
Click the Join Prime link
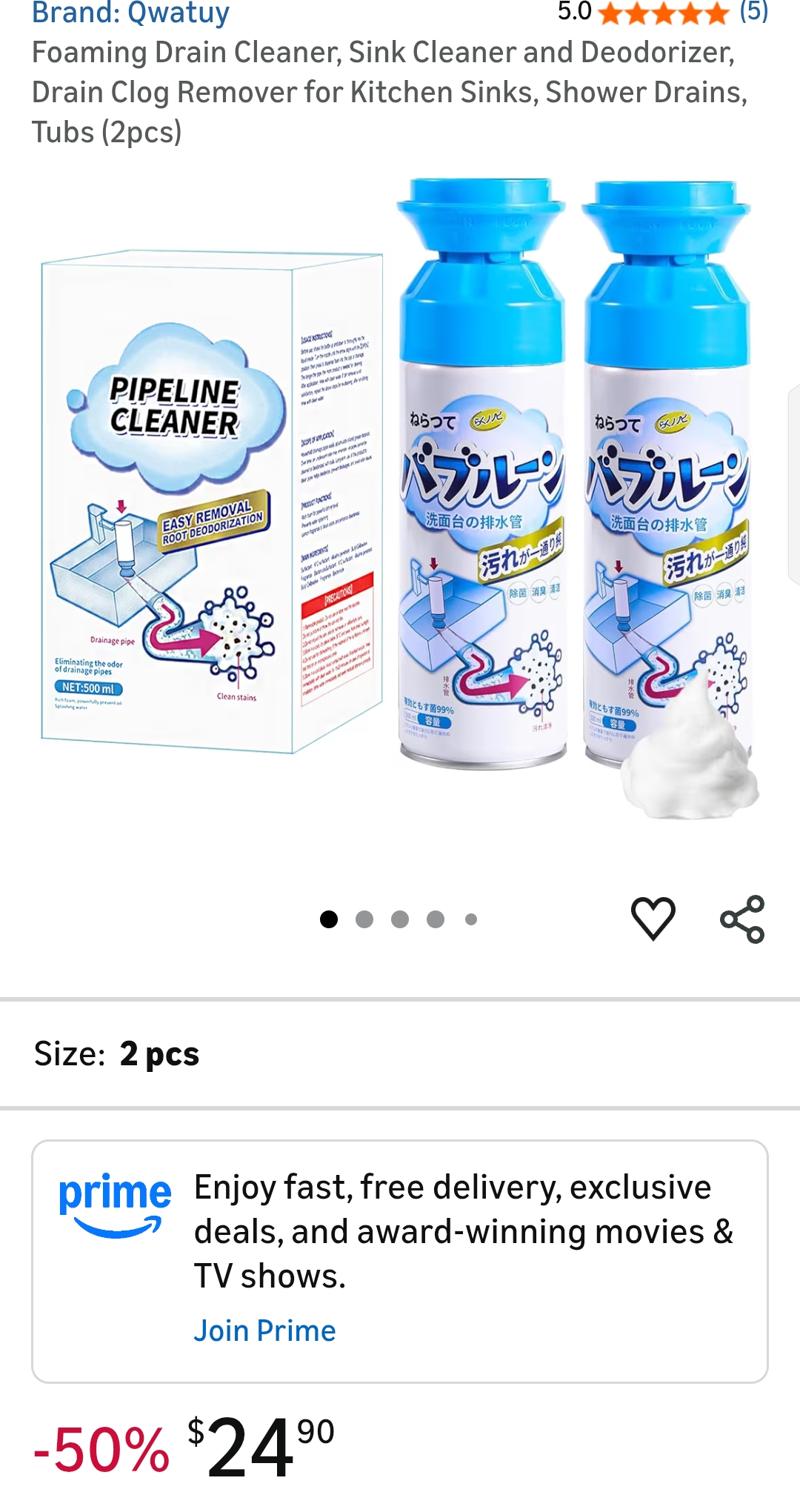[x=263, y=1330]
